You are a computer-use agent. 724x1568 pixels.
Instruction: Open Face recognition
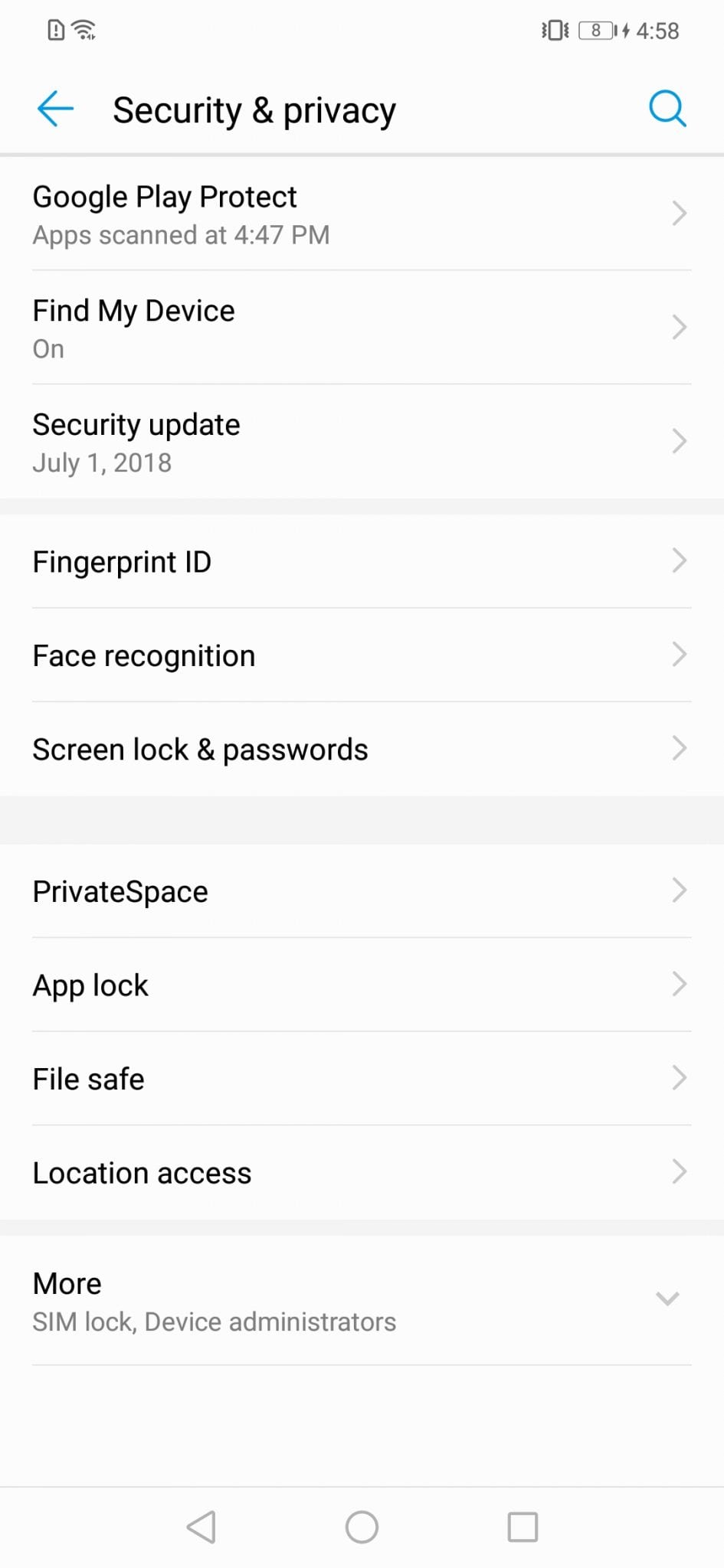(x=362, y=655)
